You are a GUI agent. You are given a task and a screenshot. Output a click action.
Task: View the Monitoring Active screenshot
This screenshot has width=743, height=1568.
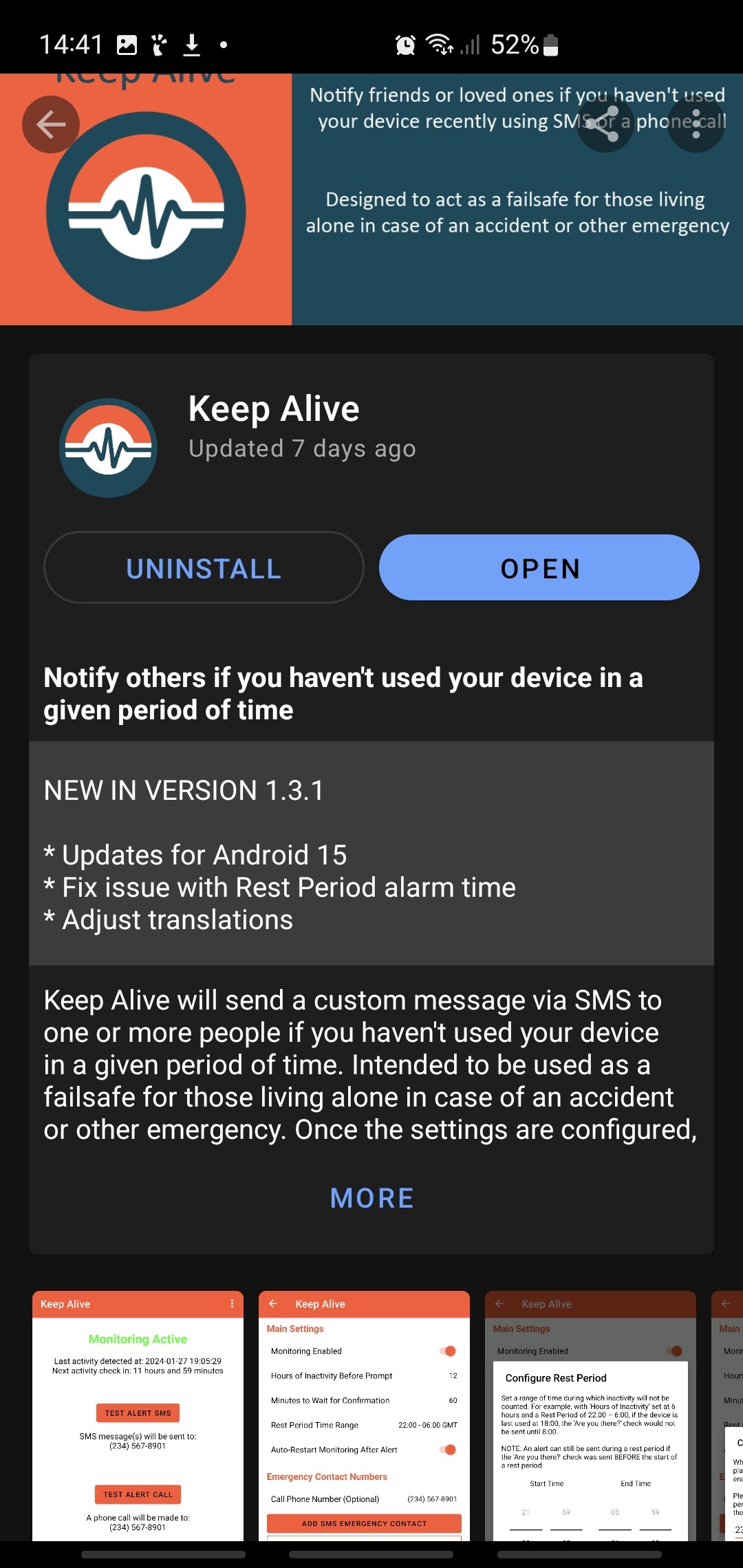[138, 1416]
